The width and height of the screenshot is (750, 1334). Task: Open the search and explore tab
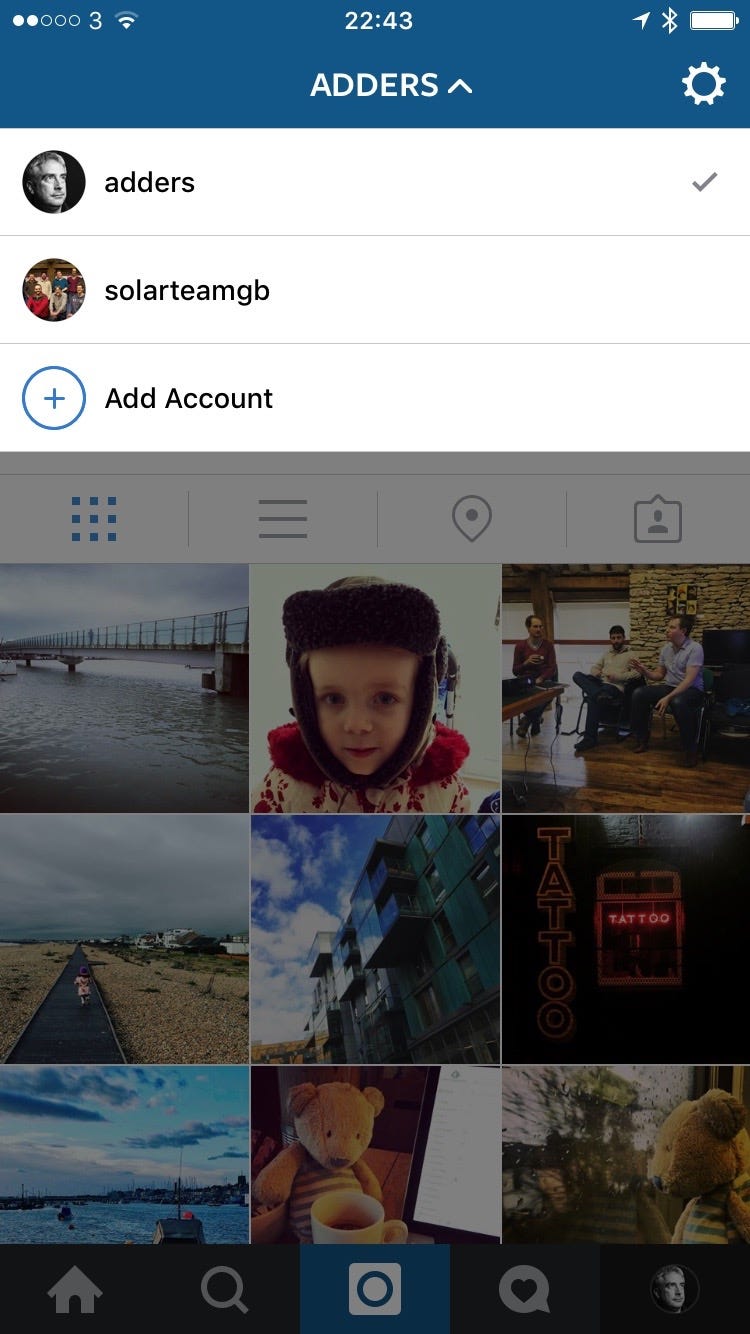(224, 1290)
